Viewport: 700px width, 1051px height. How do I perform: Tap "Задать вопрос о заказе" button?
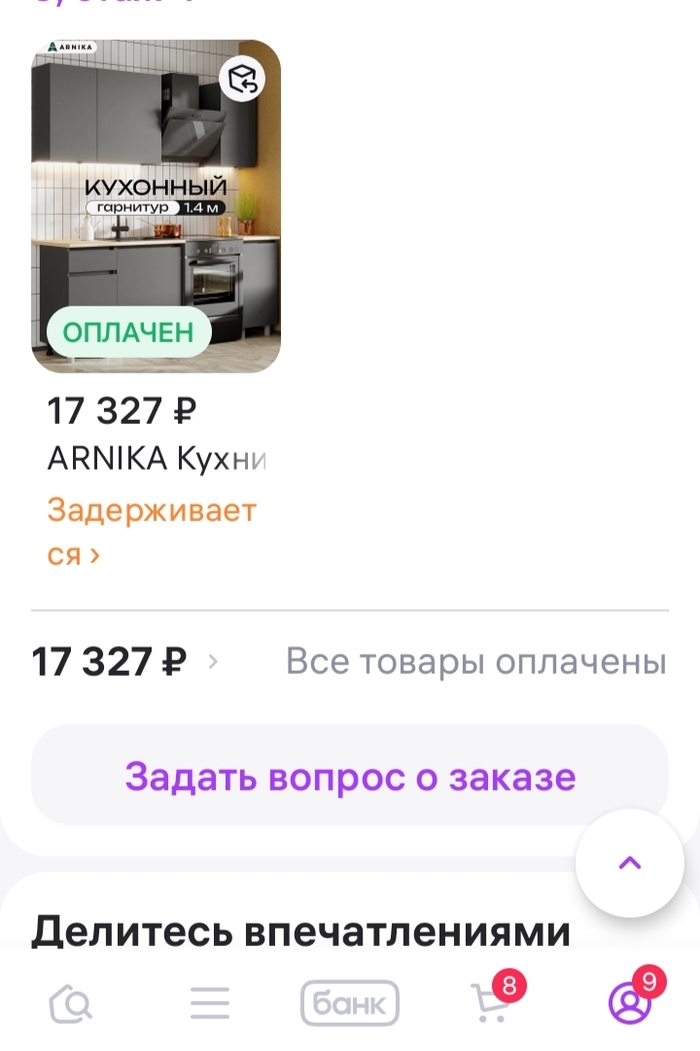click(x=349, y=776)
